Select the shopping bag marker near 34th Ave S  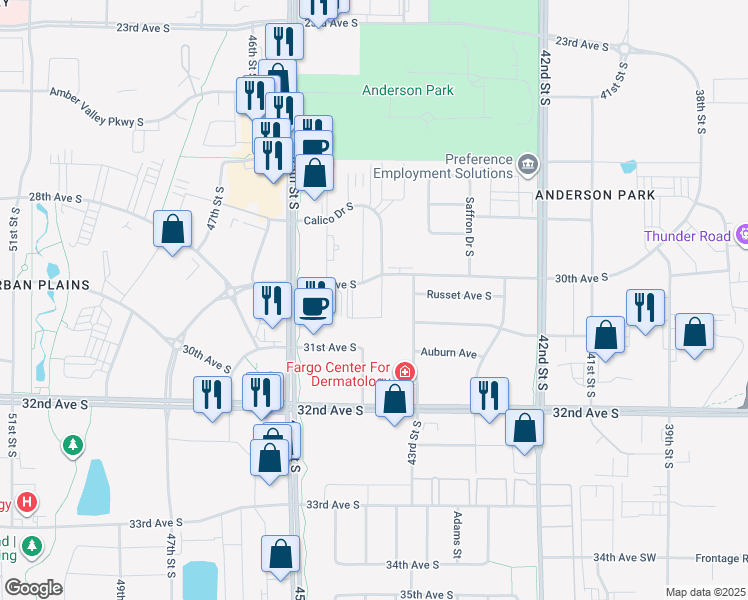pyautogui.click(x=281, y=554)
